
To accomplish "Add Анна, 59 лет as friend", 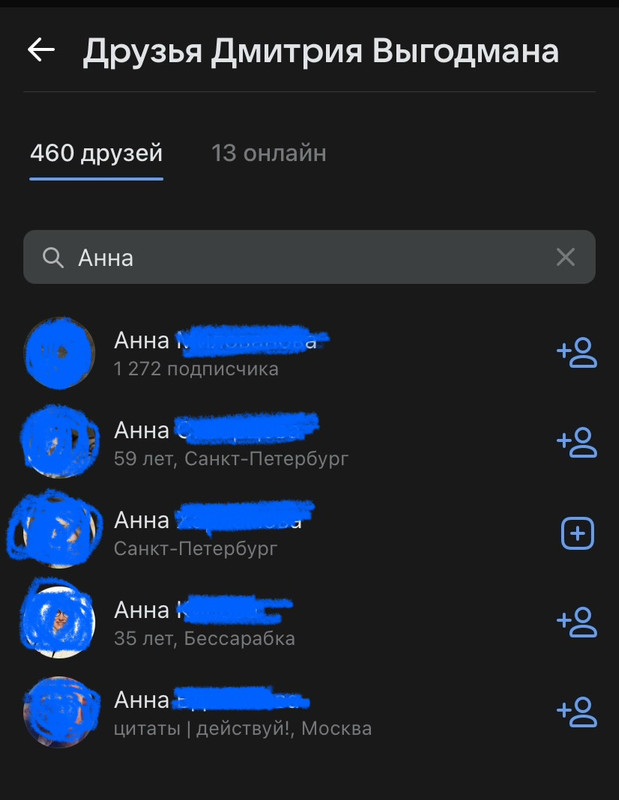I will [577, 442].
